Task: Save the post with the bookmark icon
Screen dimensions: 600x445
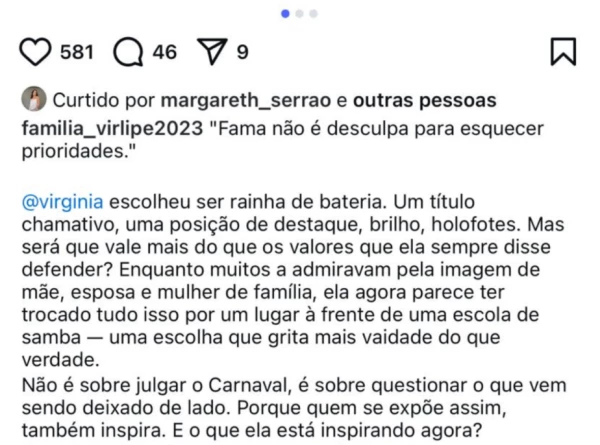Action: 563,52
